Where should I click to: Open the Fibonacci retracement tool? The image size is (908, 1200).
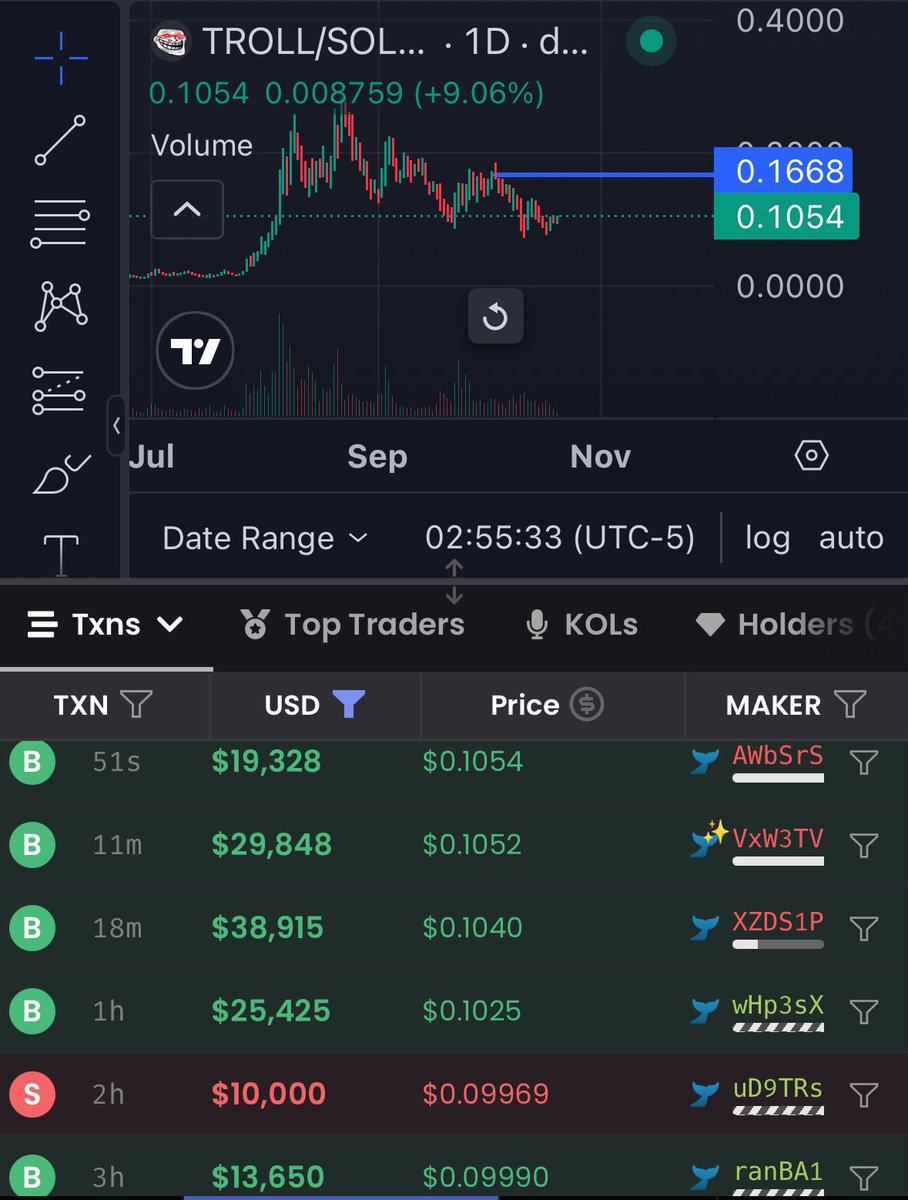click(x=61, y=224)
